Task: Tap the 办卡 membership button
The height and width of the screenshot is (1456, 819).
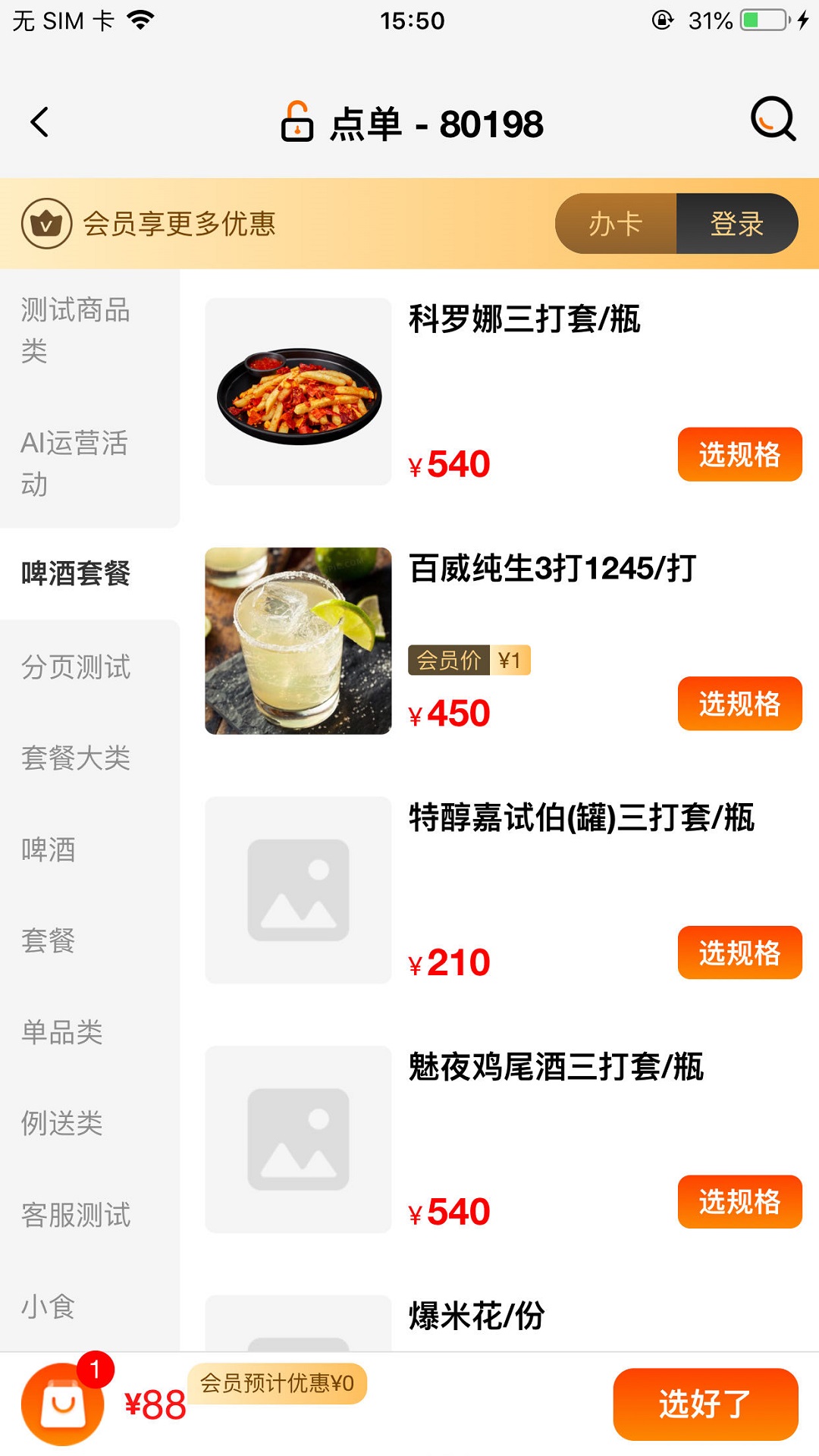Action: pyautogui.click(x=616, y=224)
